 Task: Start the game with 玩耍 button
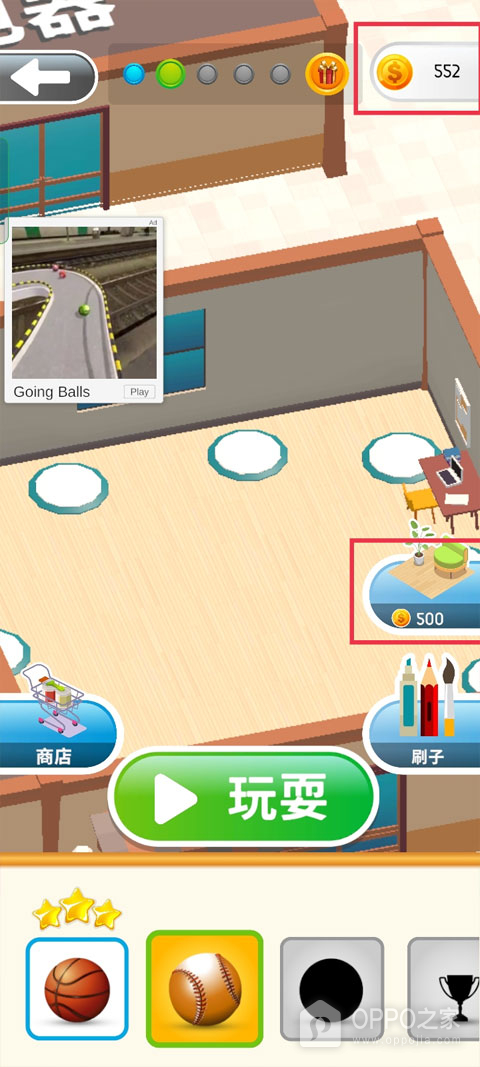point(243,797)
